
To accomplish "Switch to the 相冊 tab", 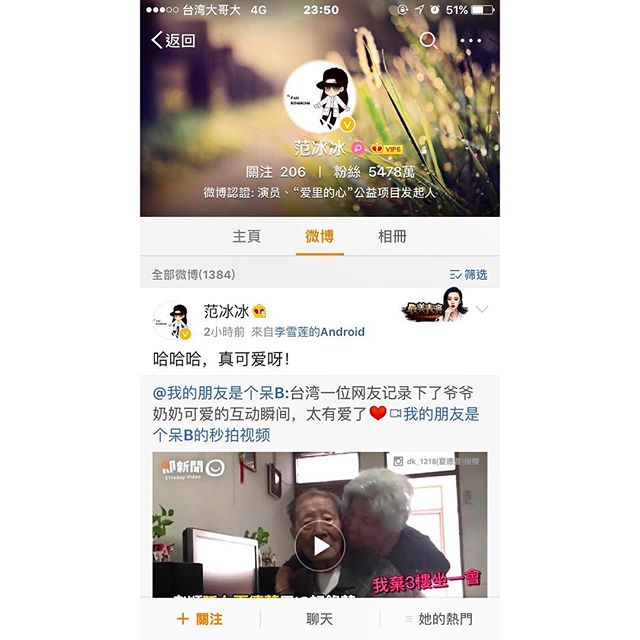I will click(x=392, y=236).
